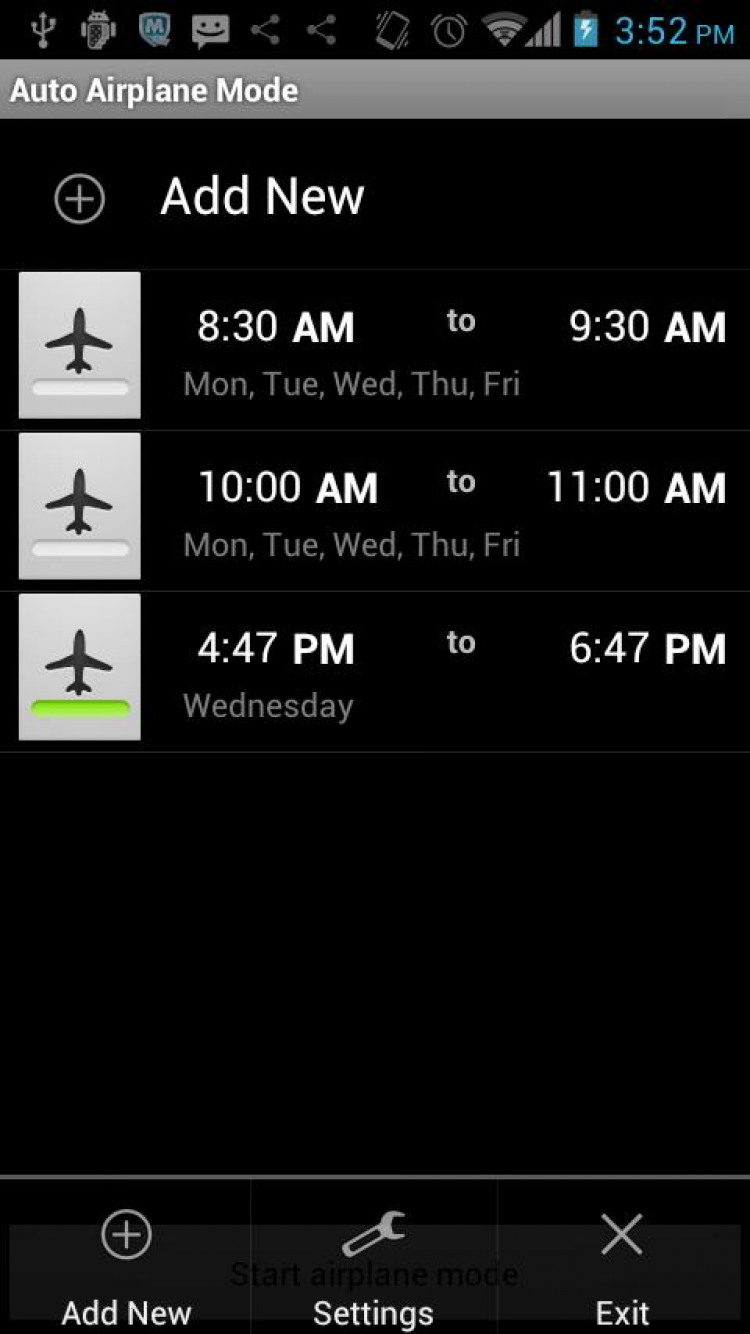Viewport: 750px width, 1334px height.
Task: Exit the app via the bottom menu
Action: pyautogui.click(x=622, y=1266)
